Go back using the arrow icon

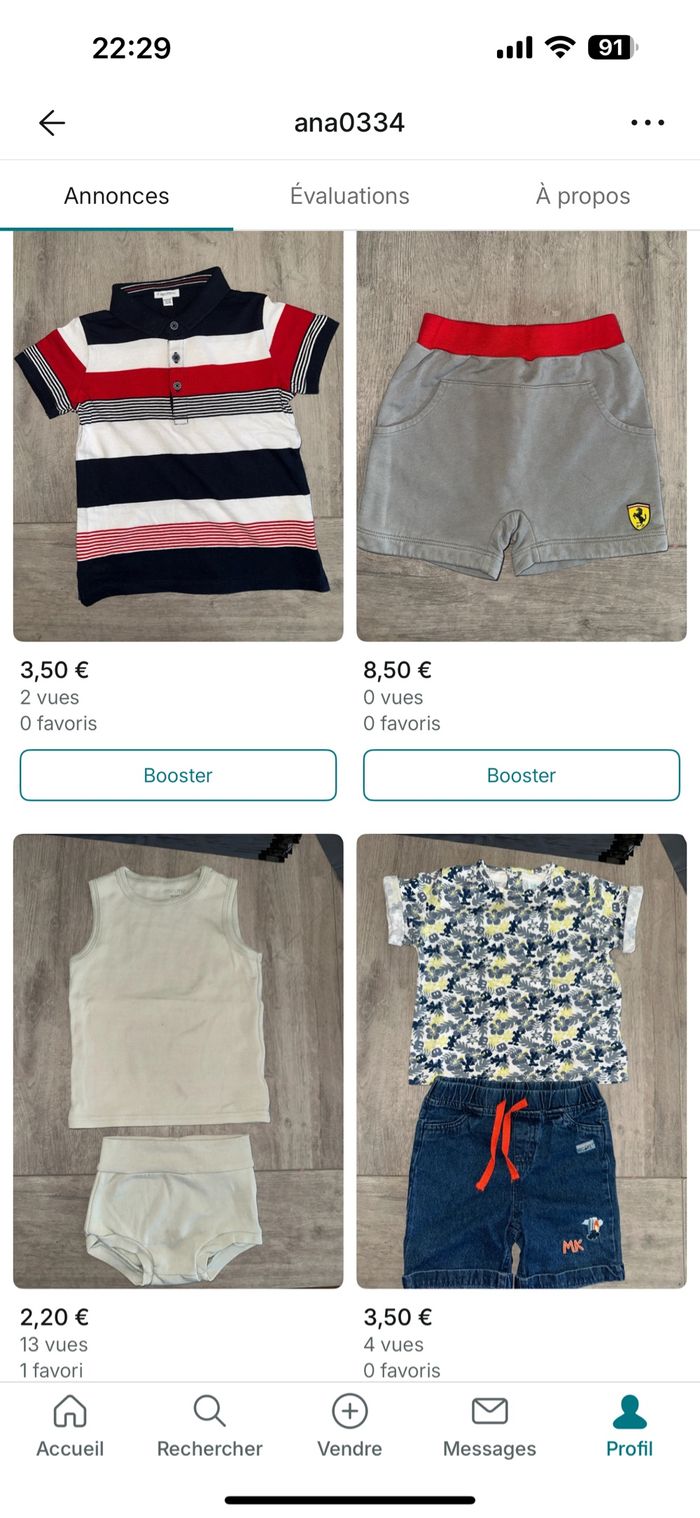point(52,123)
